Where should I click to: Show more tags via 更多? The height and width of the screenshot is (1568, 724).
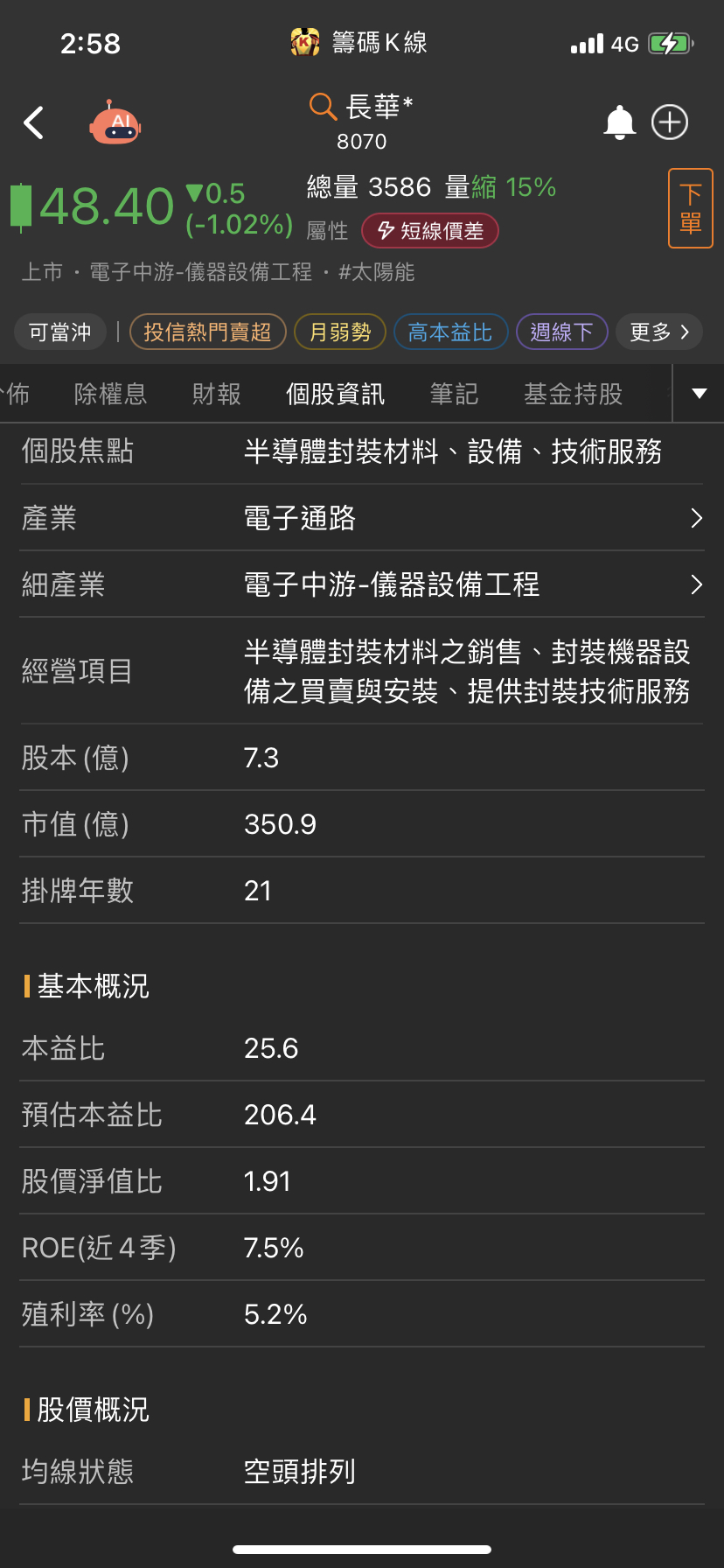coord(659,332)
